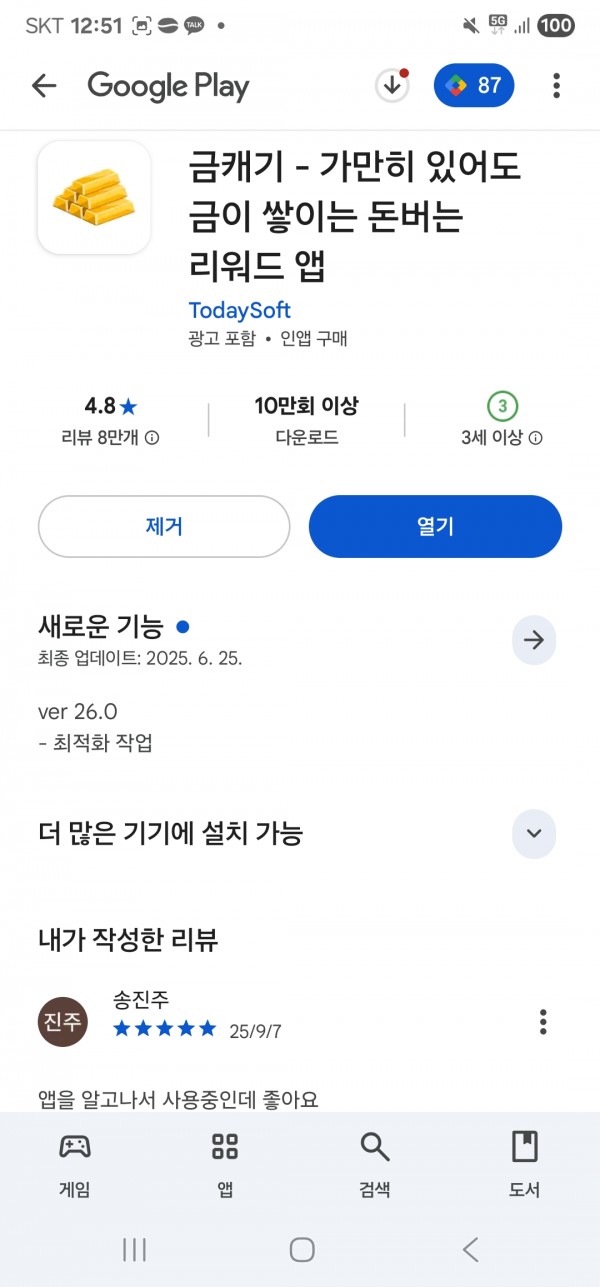Switch to the 게임 tab
Screen dimensions: 600x1287
click(75, 1163)
